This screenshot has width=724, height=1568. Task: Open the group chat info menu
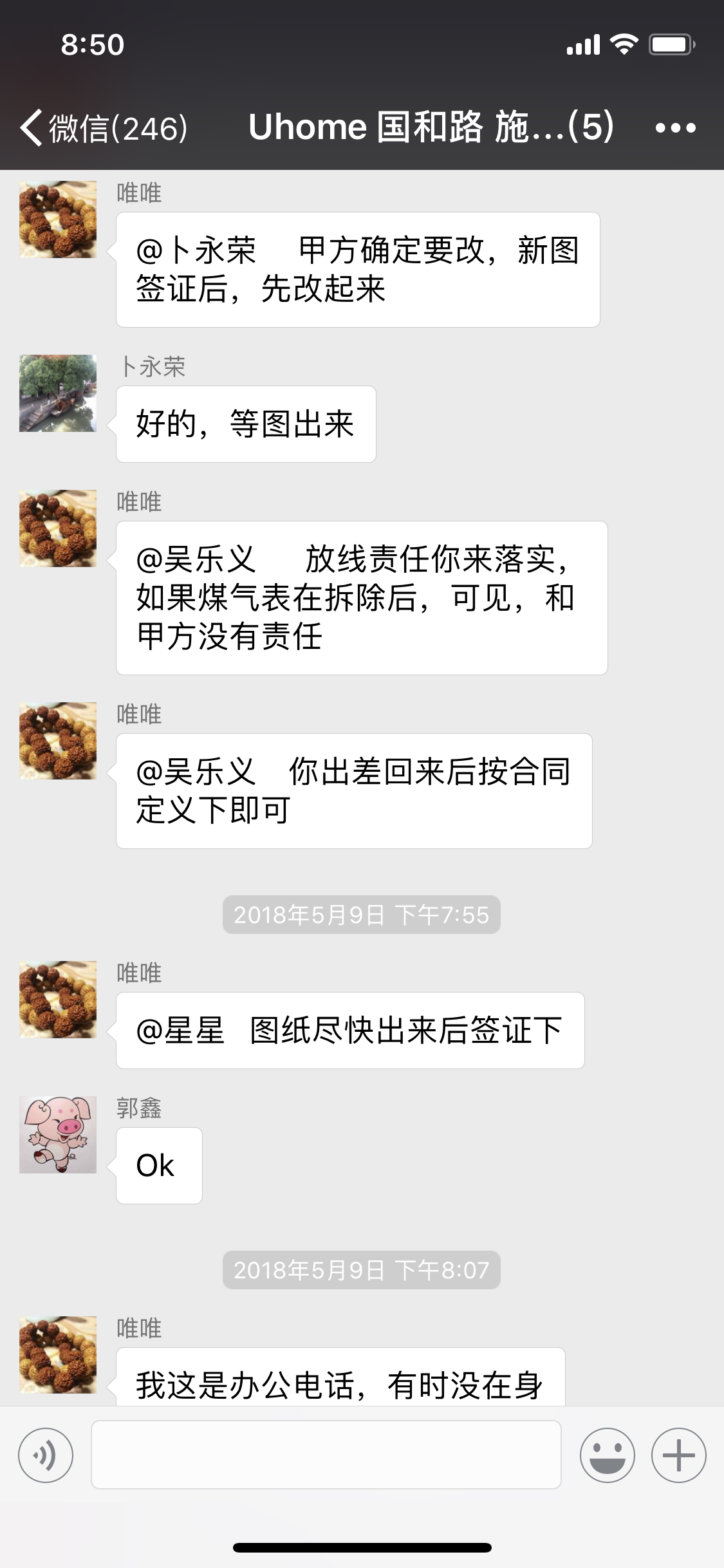click(x=675, y=127)
